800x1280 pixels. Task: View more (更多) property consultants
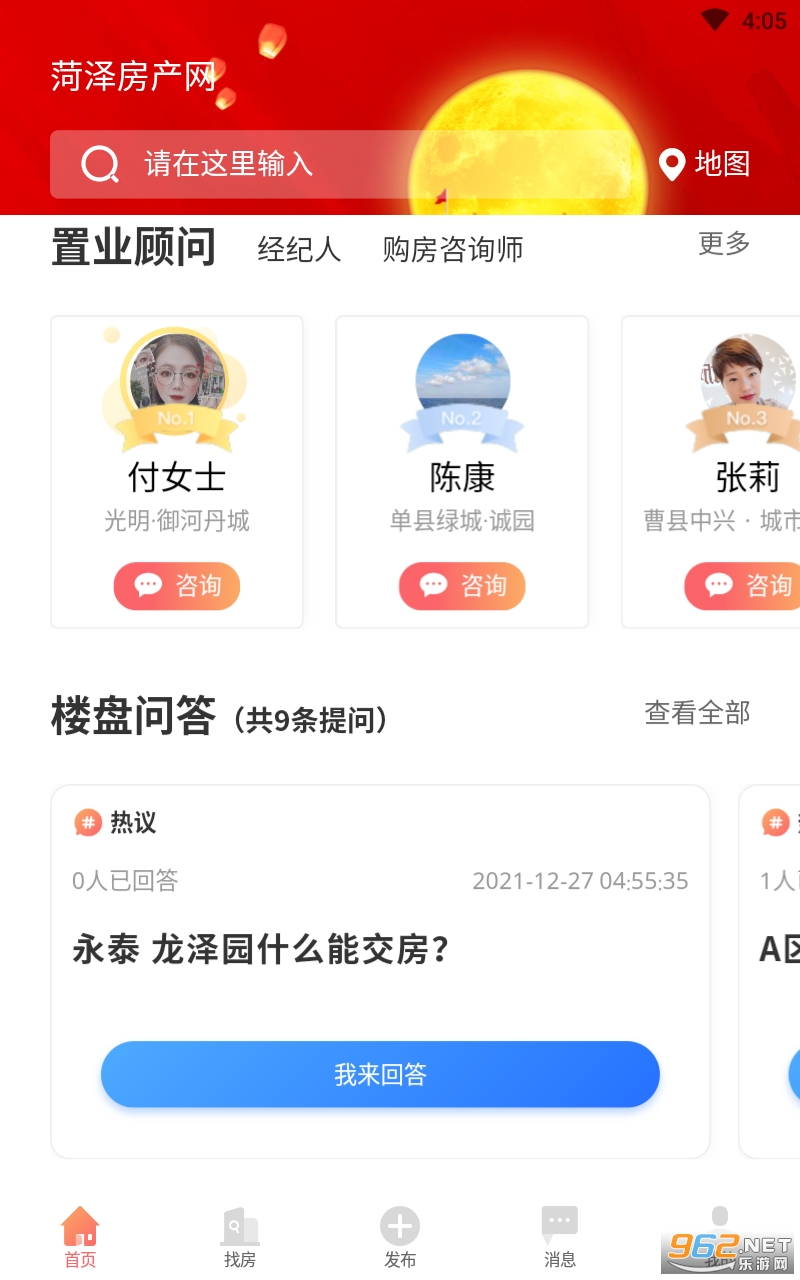pos(724,243)
